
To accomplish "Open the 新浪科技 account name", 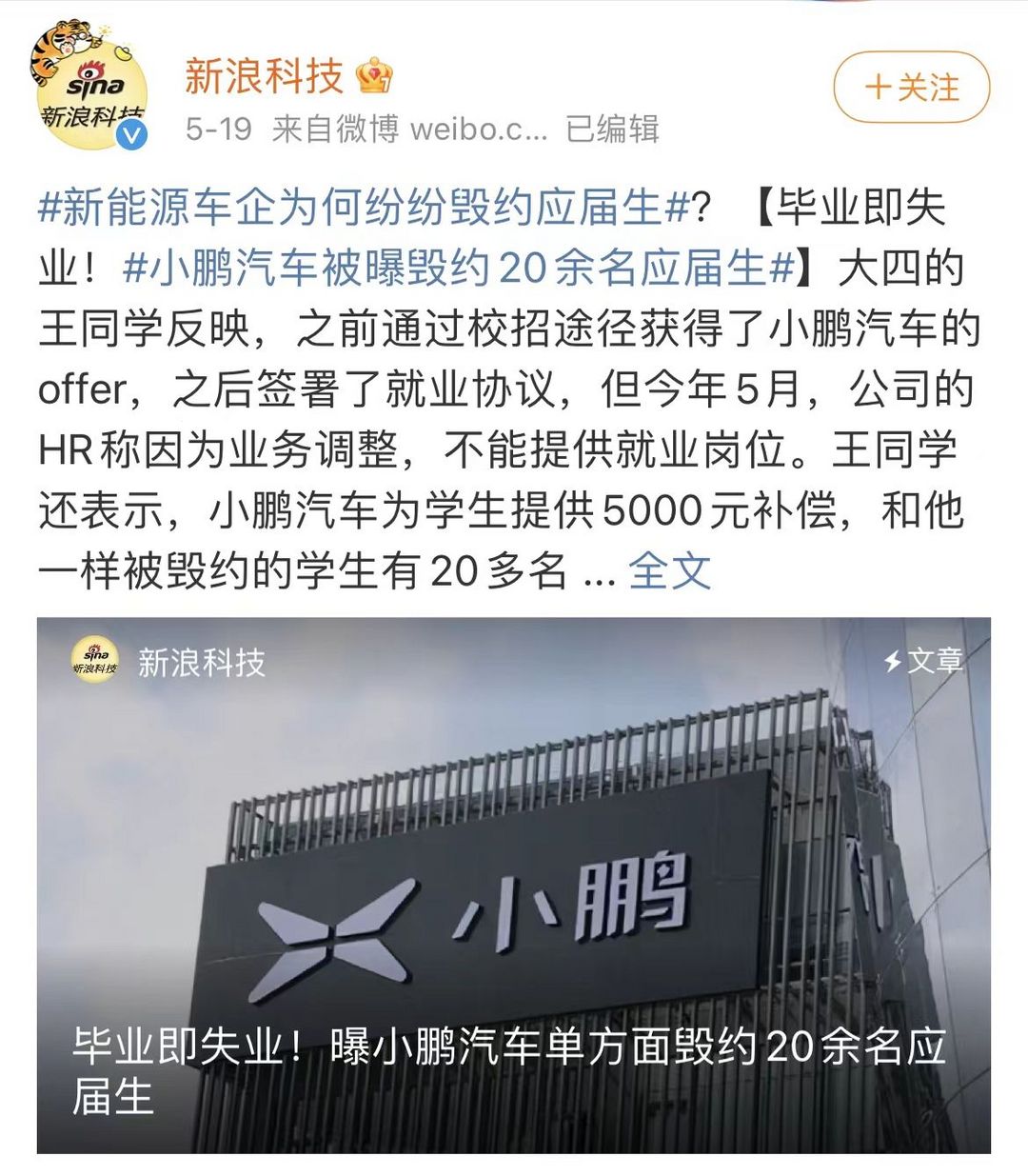I will [264, 76].
